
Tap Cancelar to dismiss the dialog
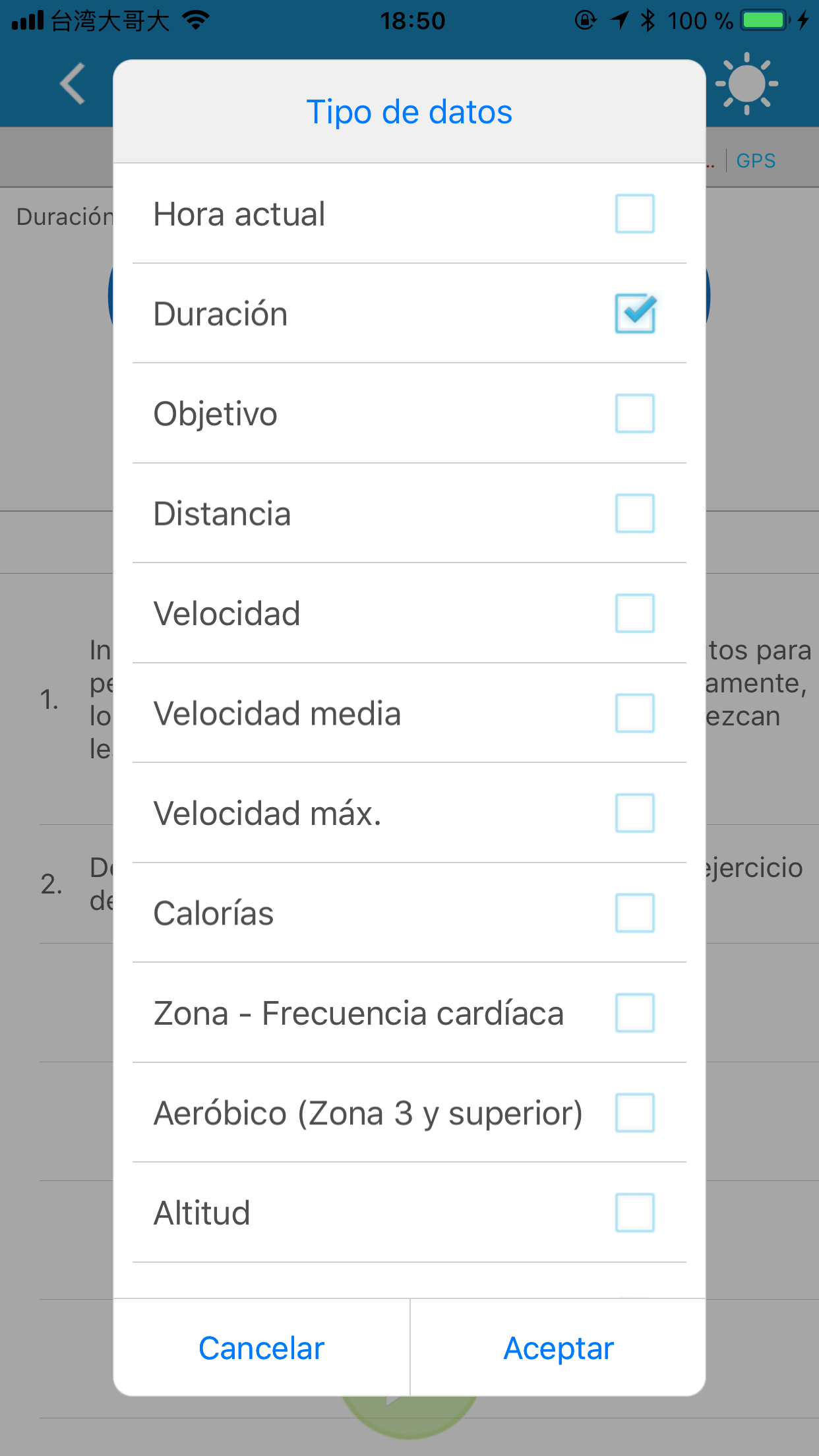click(262, 1348)
